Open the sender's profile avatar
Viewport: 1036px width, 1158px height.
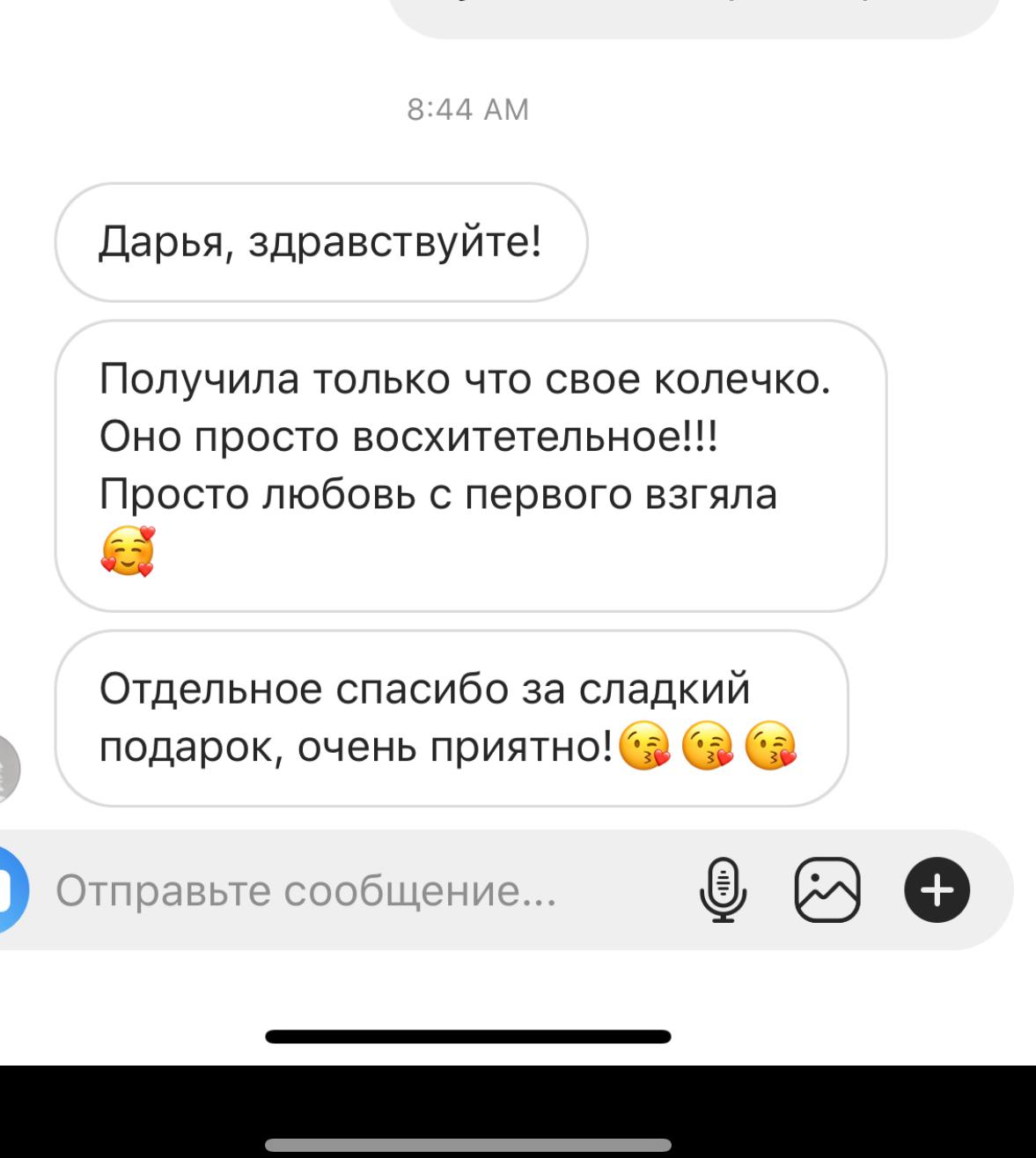coord(9,768)
